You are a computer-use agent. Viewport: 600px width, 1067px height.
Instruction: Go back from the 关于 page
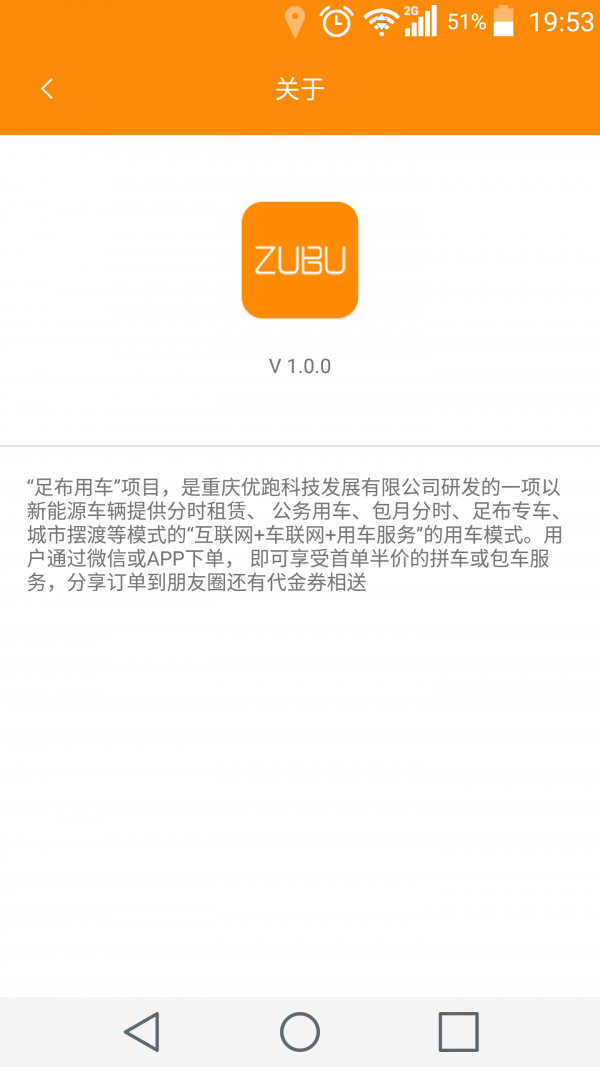[x=46, y=89]
